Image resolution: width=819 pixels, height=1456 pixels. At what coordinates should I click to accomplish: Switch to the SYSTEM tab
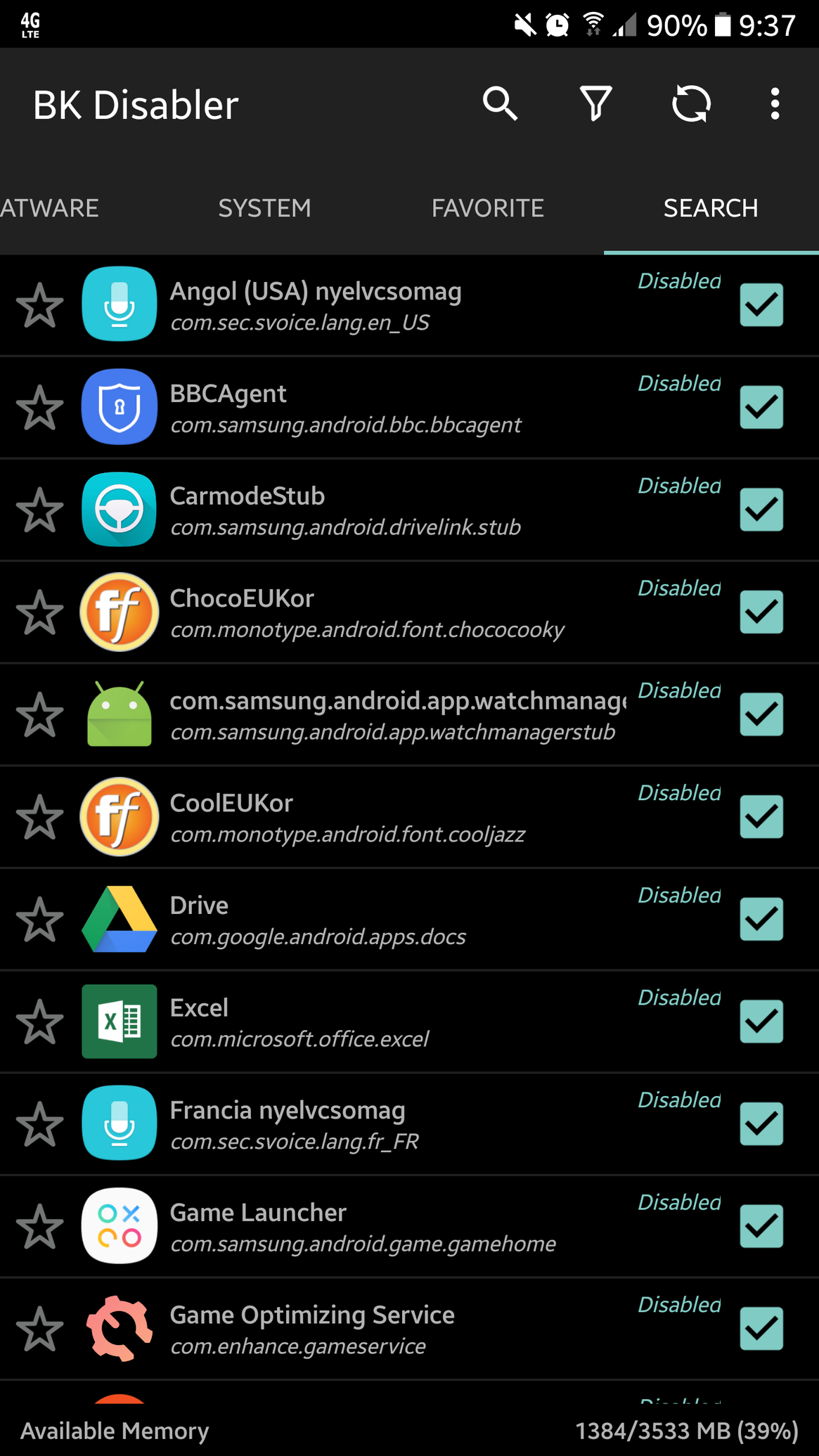(x=264, y=208)
